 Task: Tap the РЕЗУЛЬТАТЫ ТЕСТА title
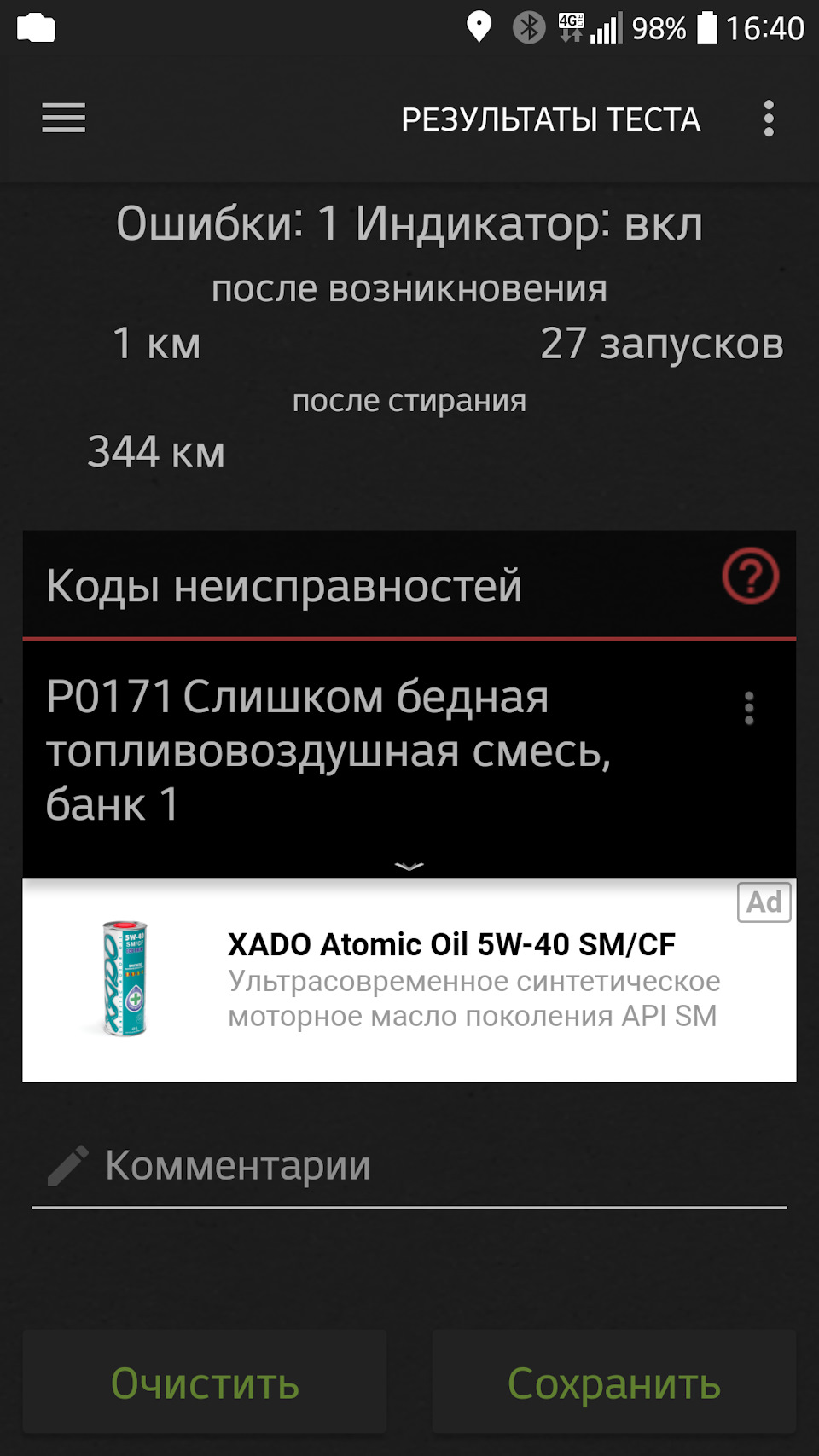point(550,119)
